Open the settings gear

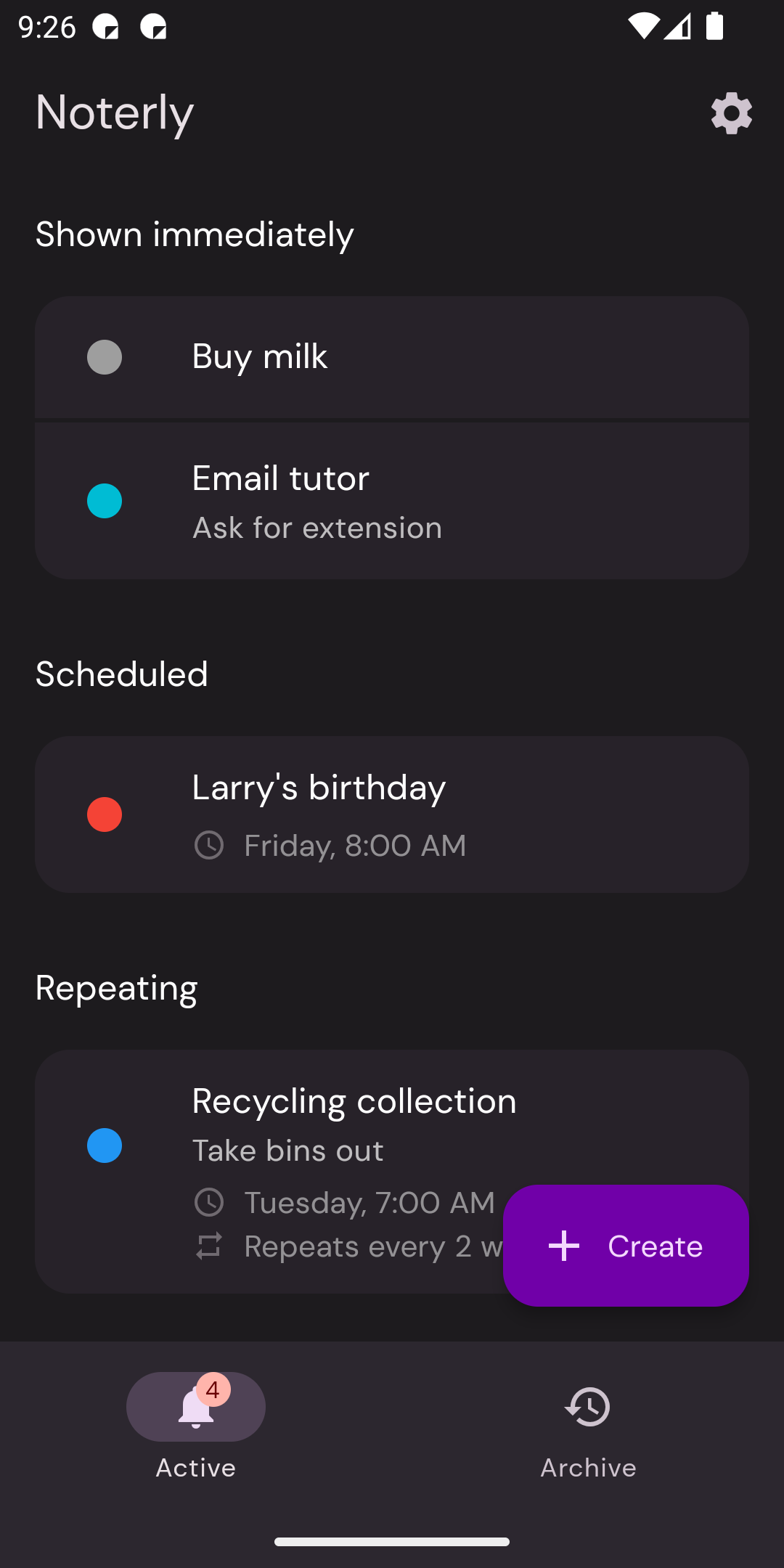pyautogui.click(x=731, y=113)
